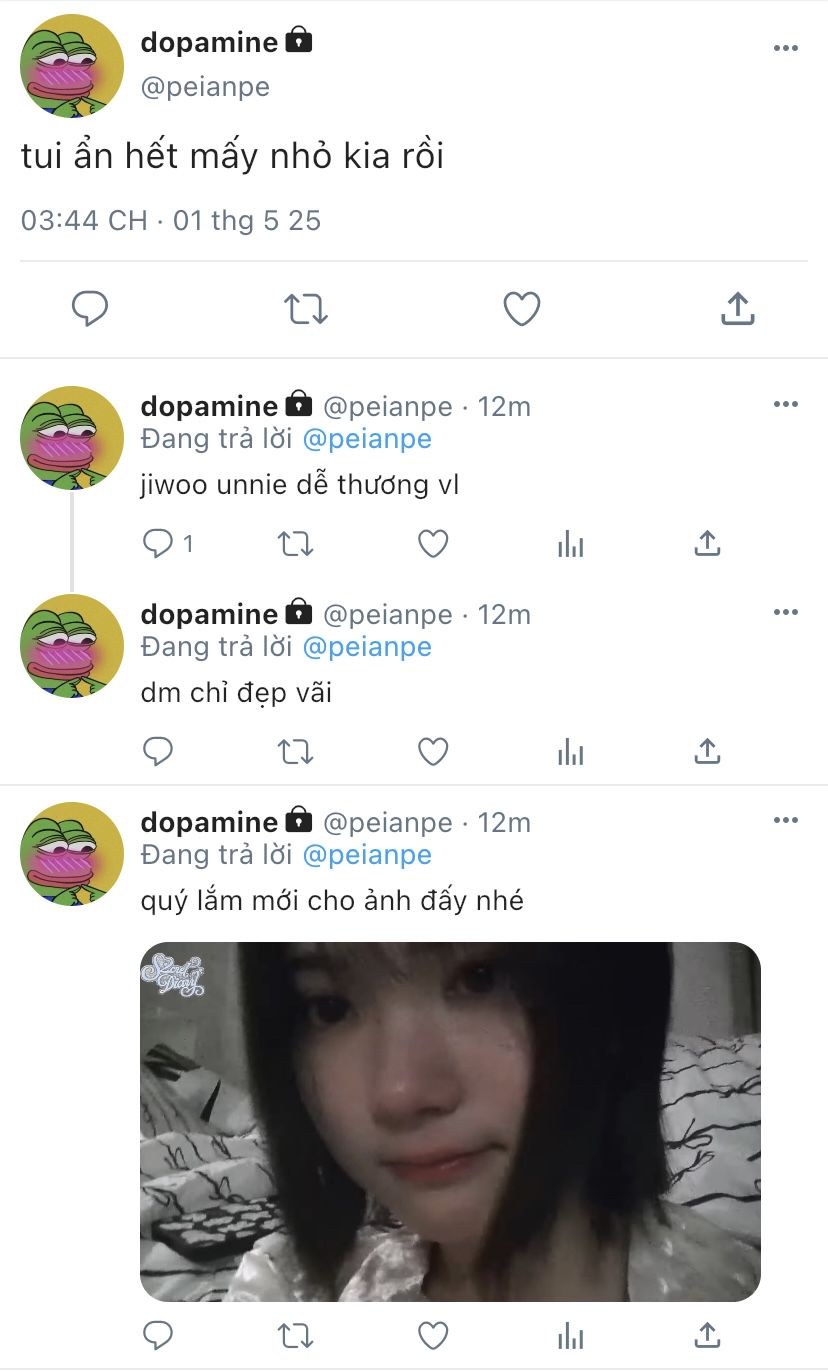Open more options on "dm chỉ đẹp vãi"
Image resolution: width=828 pixels, height=1372 pixels.
point(786,612)
